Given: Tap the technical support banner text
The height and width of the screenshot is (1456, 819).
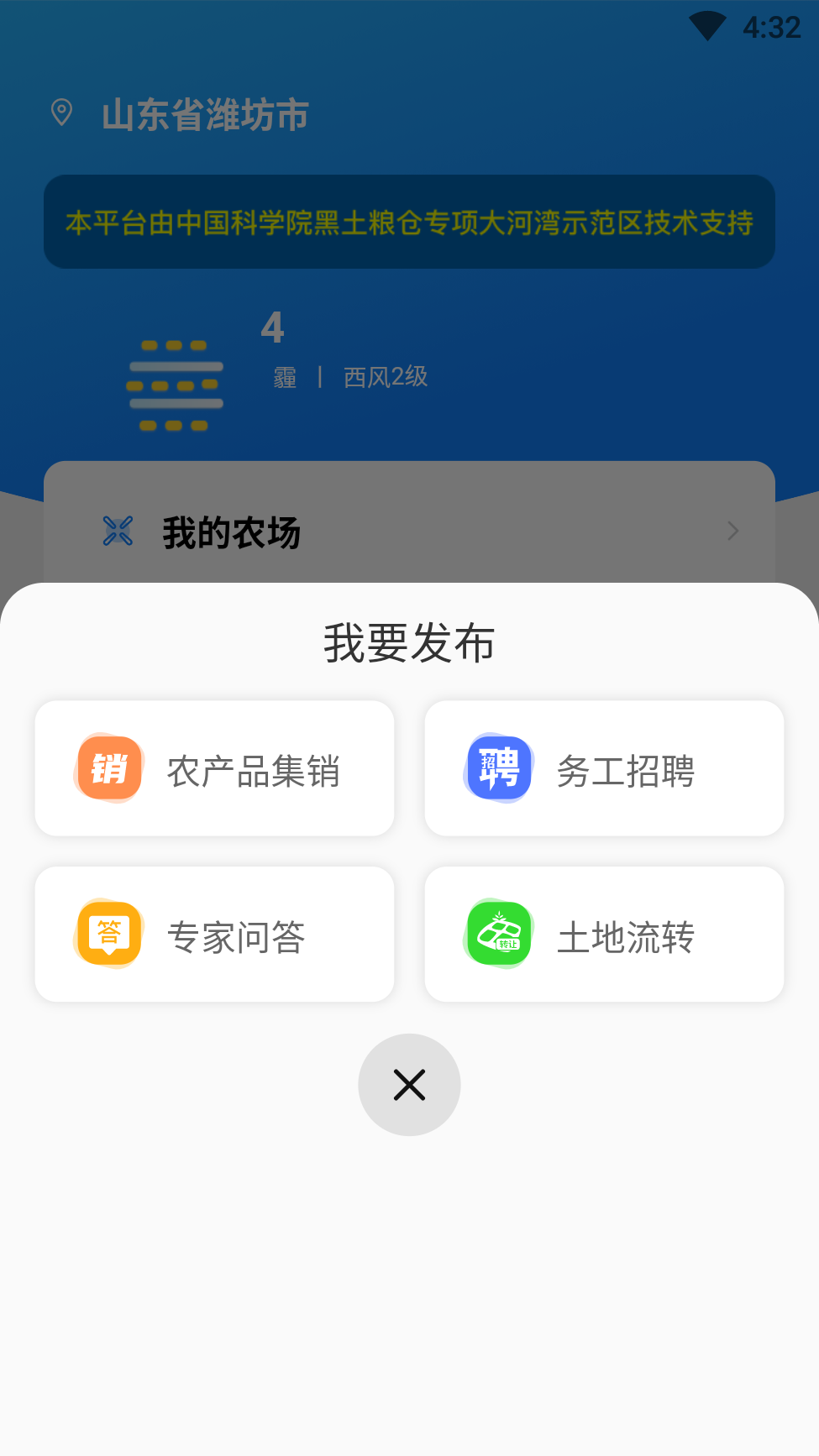Looking at the screenshot, I should click(409, 223).
